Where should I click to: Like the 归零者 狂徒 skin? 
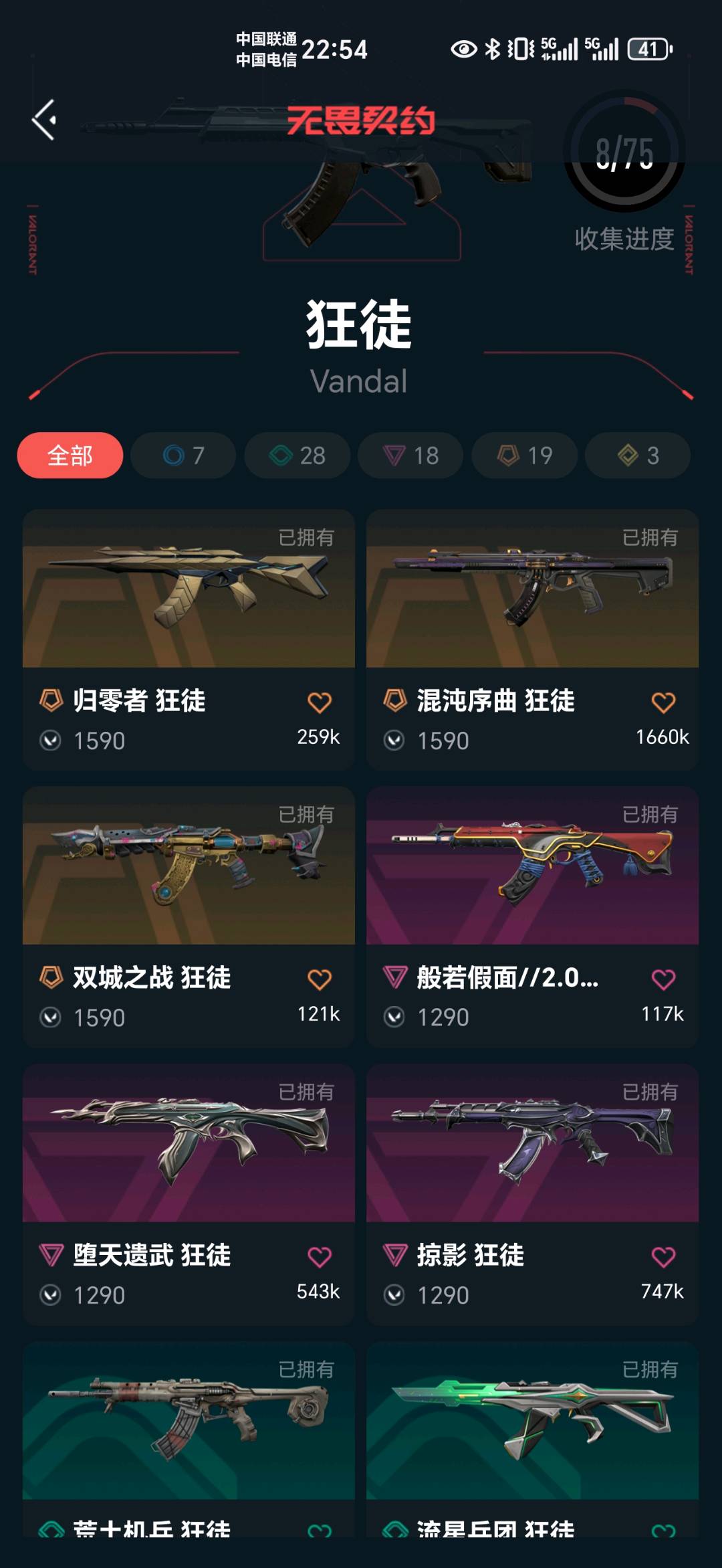pyautogui.click(x=320, y=702)
